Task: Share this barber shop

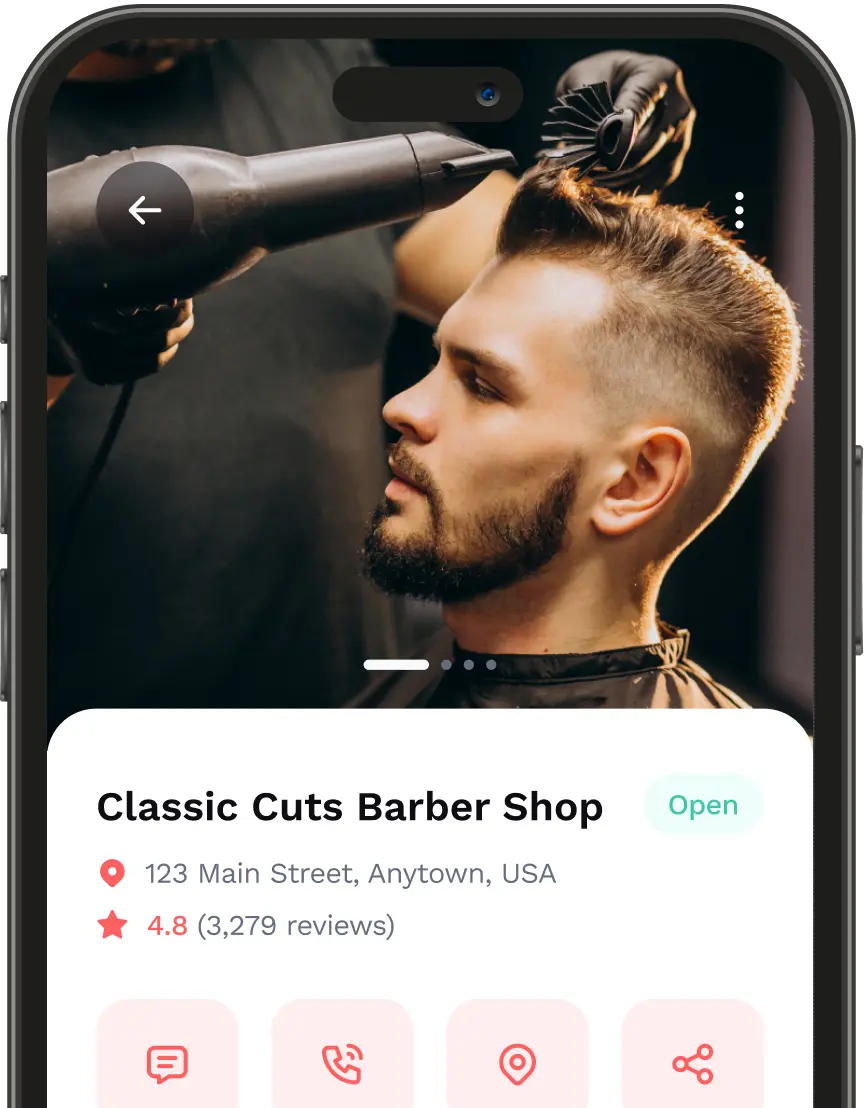Action: click(x=692, y=1063)
